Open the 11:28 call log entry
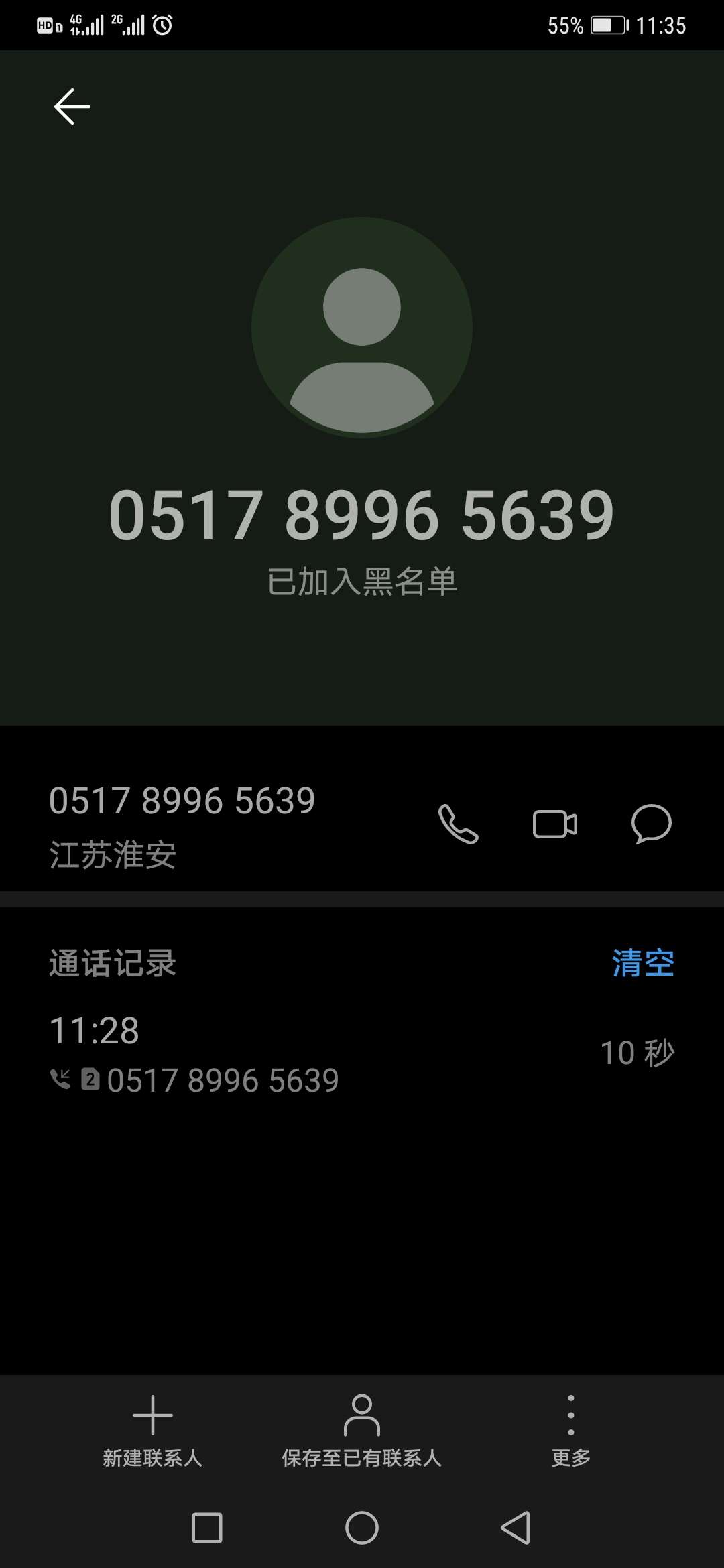 362,1053
